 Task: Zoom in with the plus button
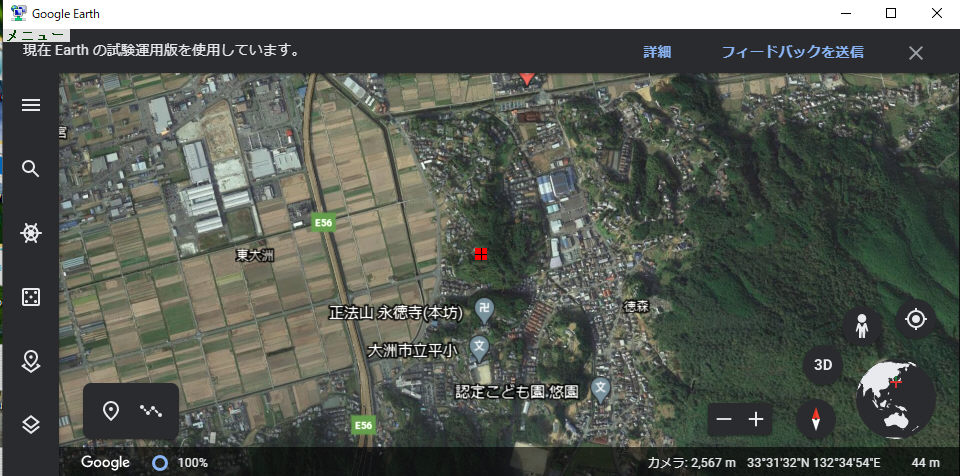point(756,419)
